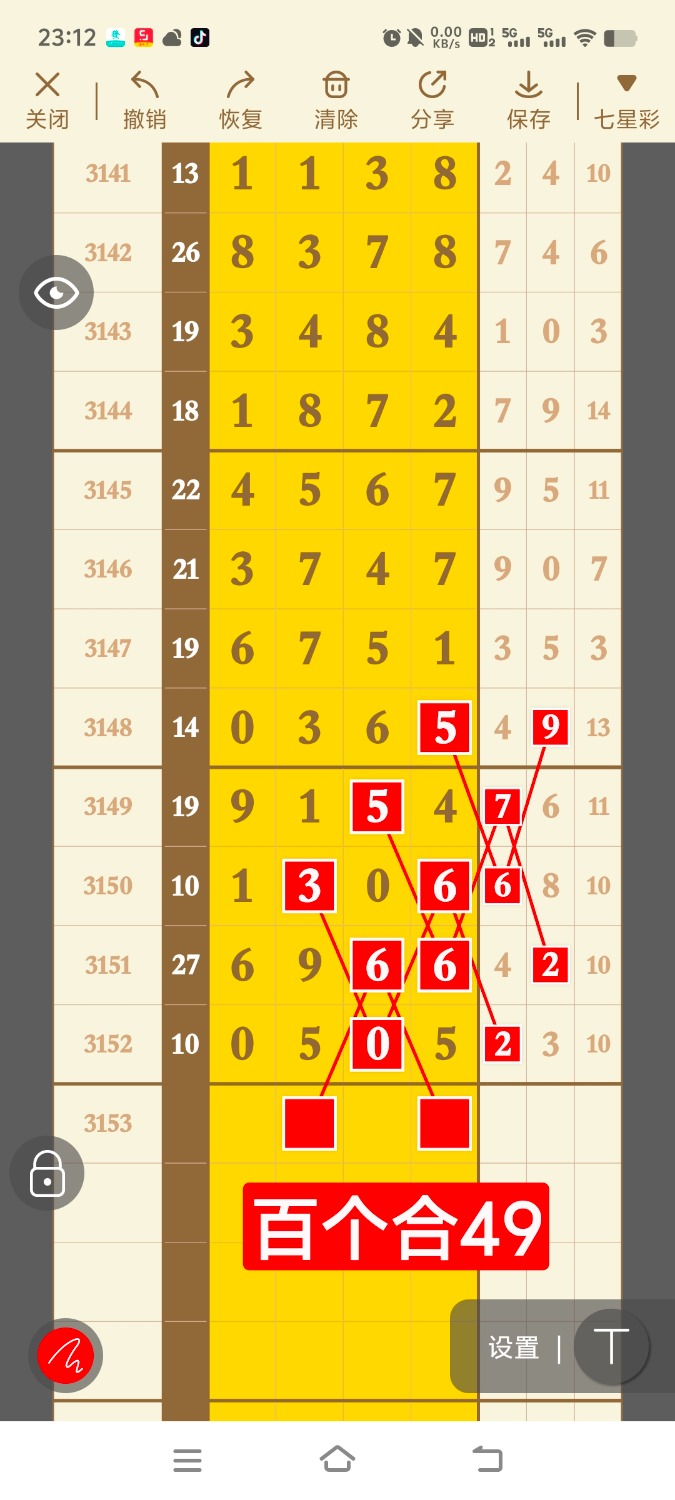
Task: Open the 七星彩 lottery type dropdown
Action: click(627, 100)
